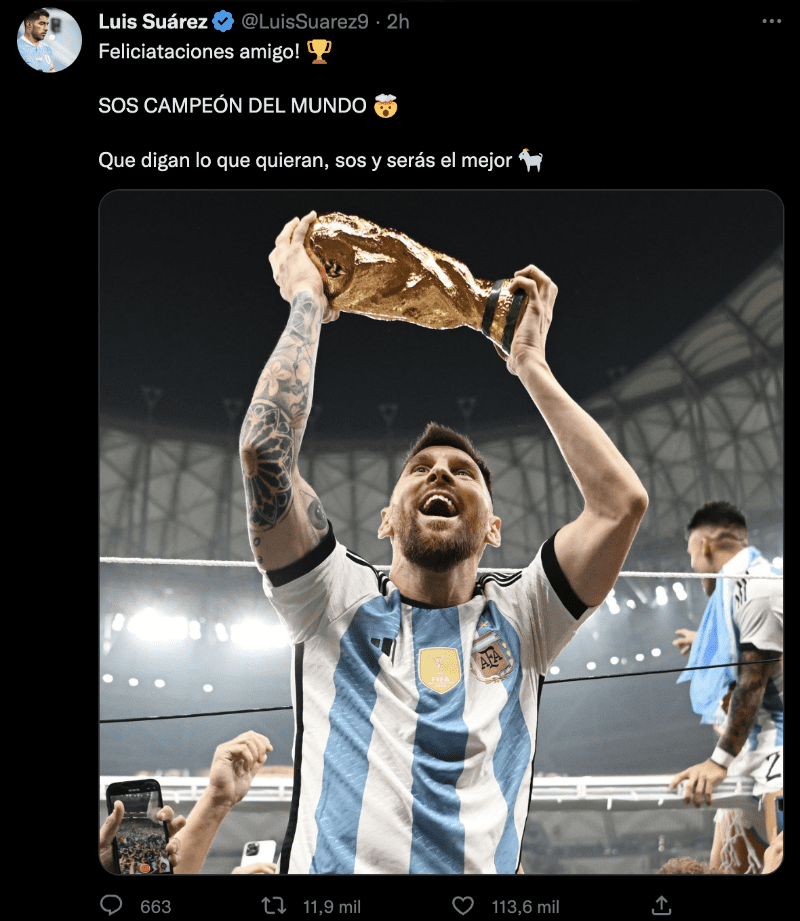Reply to Luis Suárez's tweet
This screenshot has width=800, height=921.
pyautogui.click(x=112, y=905)
